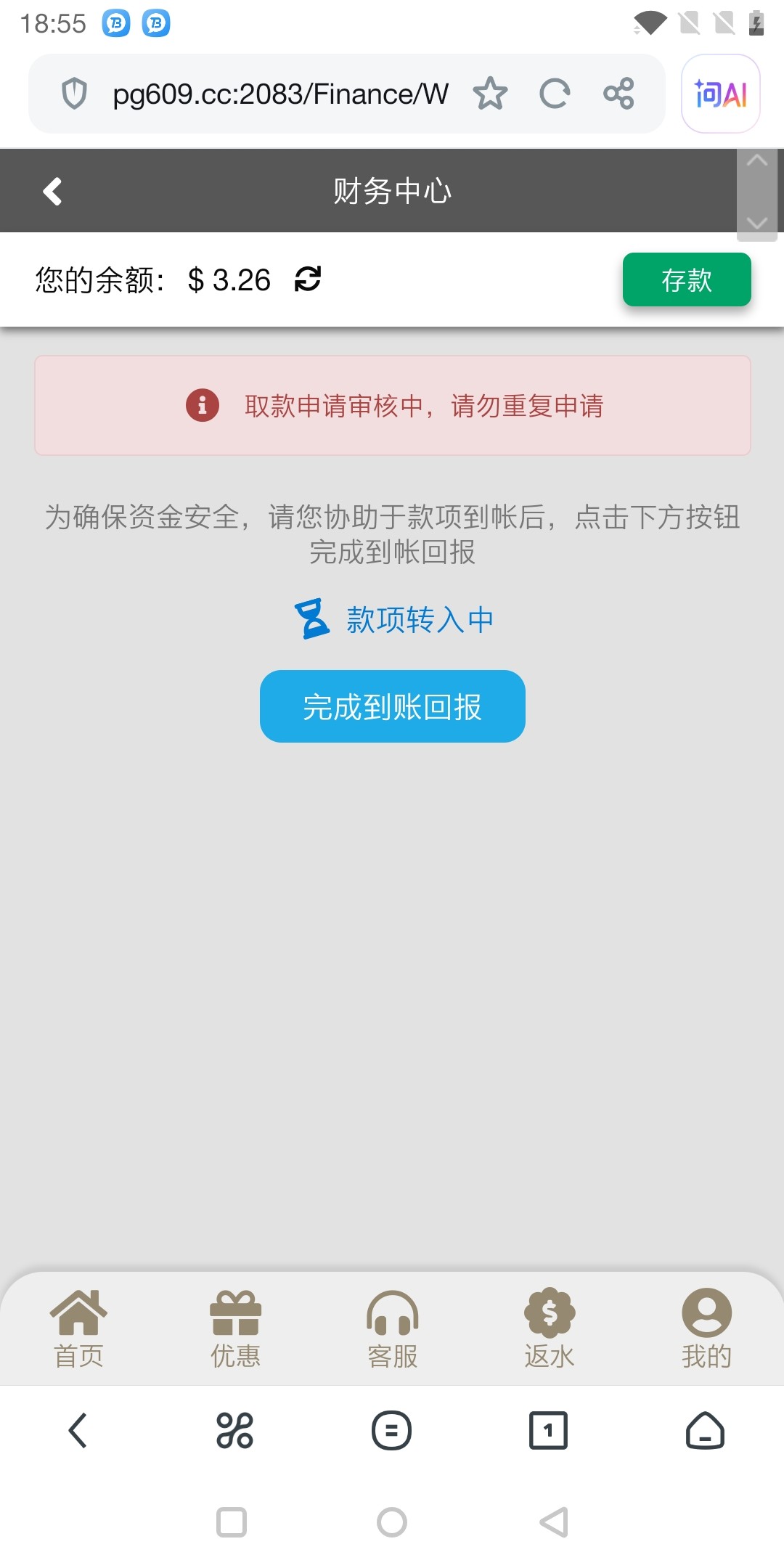784x1568 pixels.
Task: Open the 优惠 promotions gift icon
Action: 235,1315
